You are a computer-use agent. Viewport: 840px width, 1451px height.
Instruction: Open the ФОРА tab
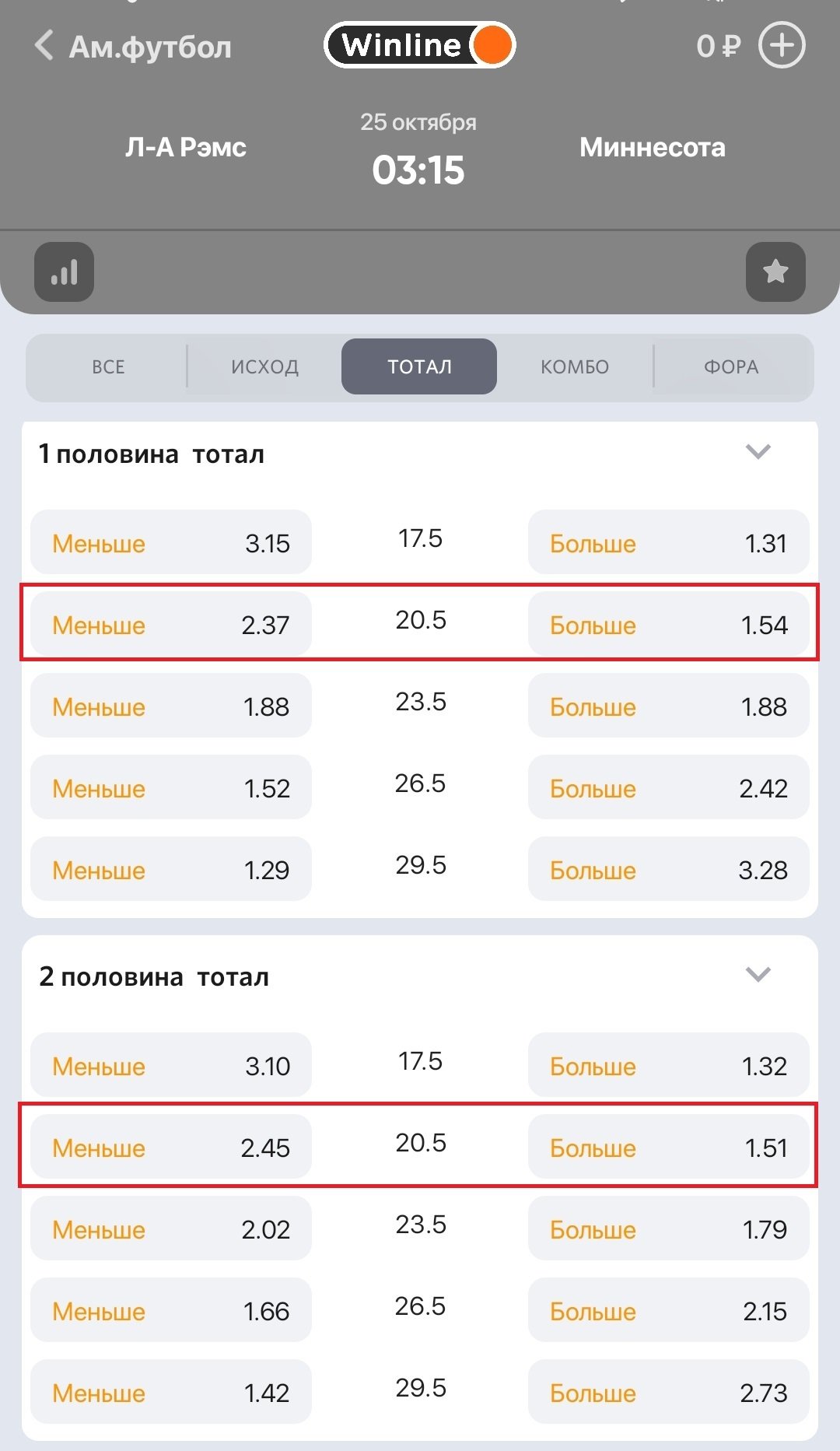pyautogui.click(x=731, y=367)
